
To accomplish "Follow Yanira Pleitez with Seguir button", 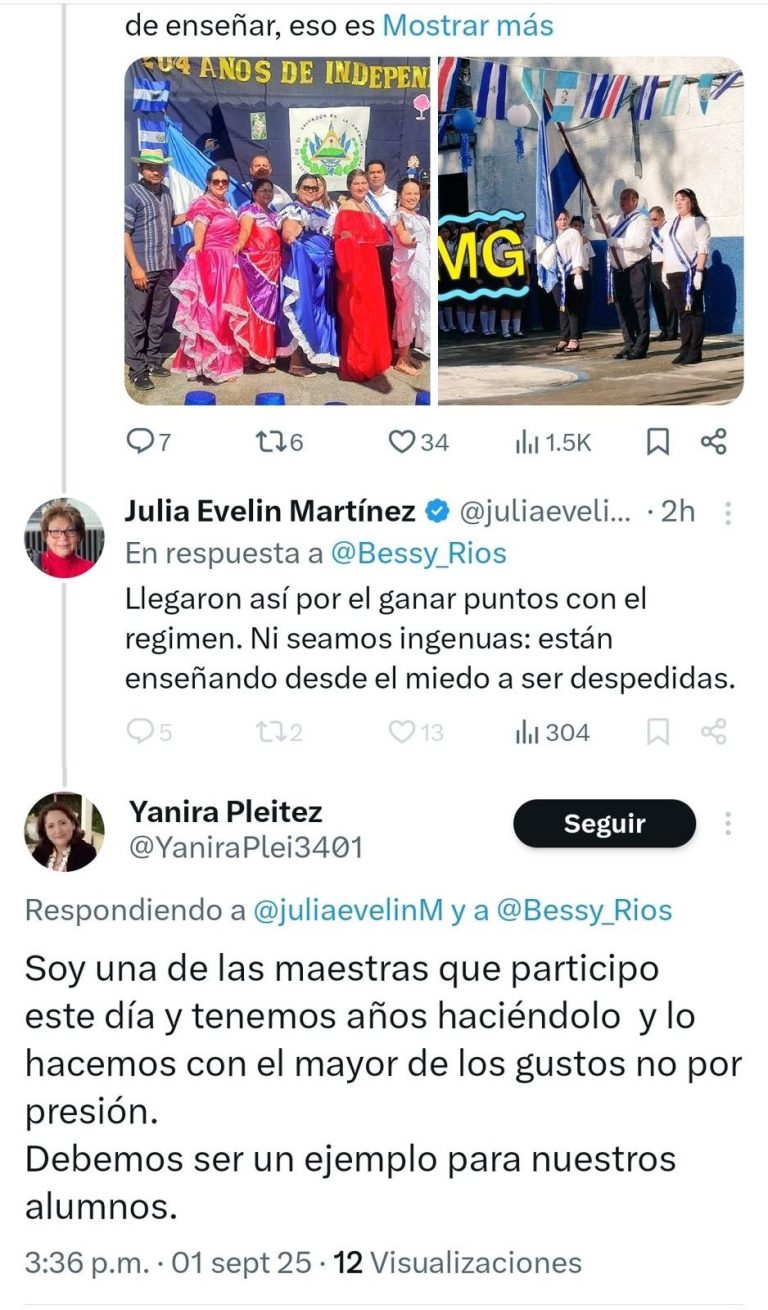I will (604, 824).
